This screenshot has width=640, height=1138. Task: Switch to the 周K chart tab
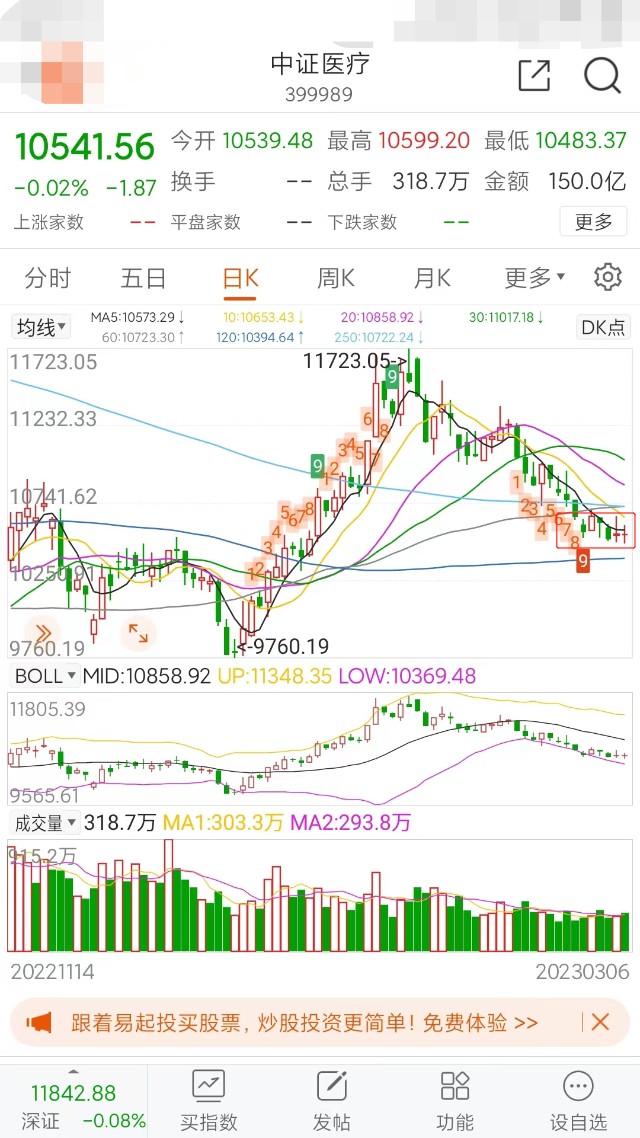[x=336, y=278]
